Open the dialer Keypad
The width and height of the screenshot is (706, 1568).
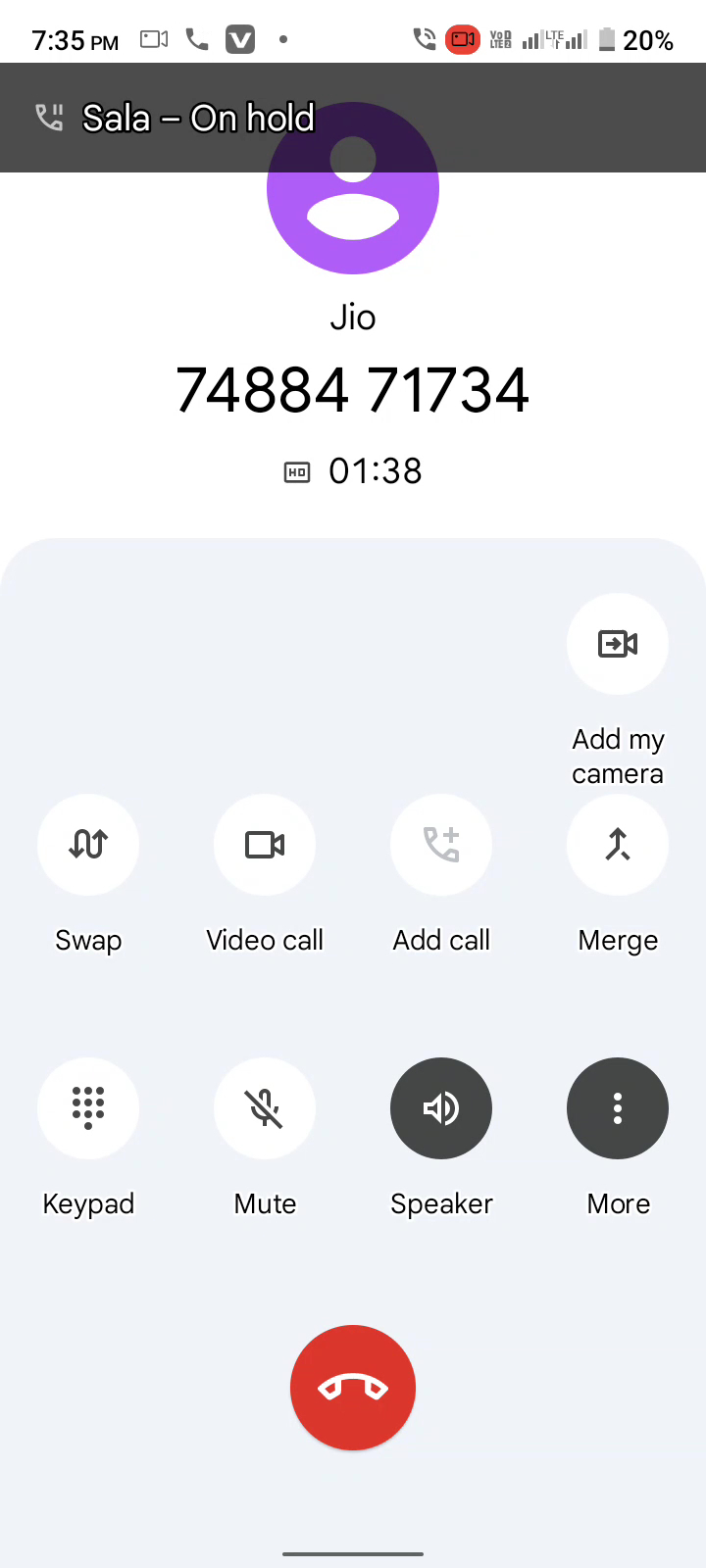tap(88, 1108)
